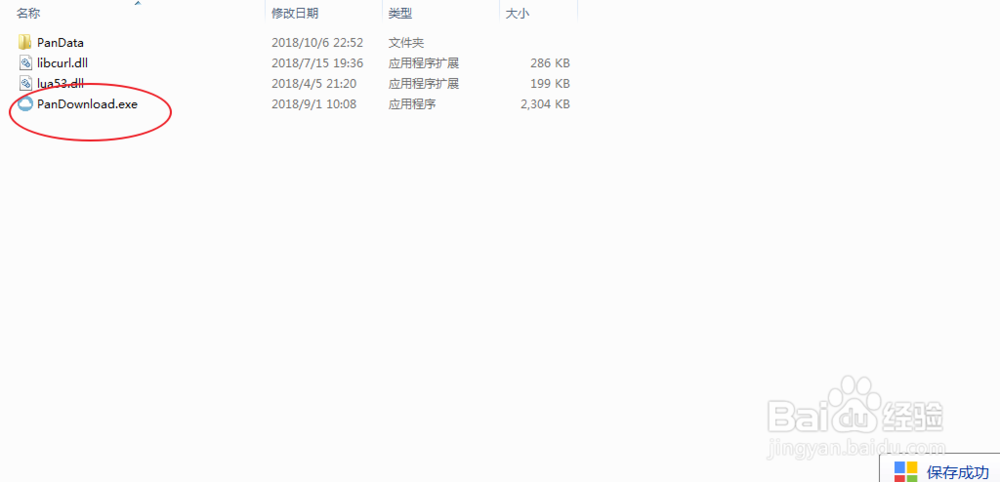Sort files by the 名称 column
The image size is (1000, 482).
pyautogui.click(x=28, y=13)
